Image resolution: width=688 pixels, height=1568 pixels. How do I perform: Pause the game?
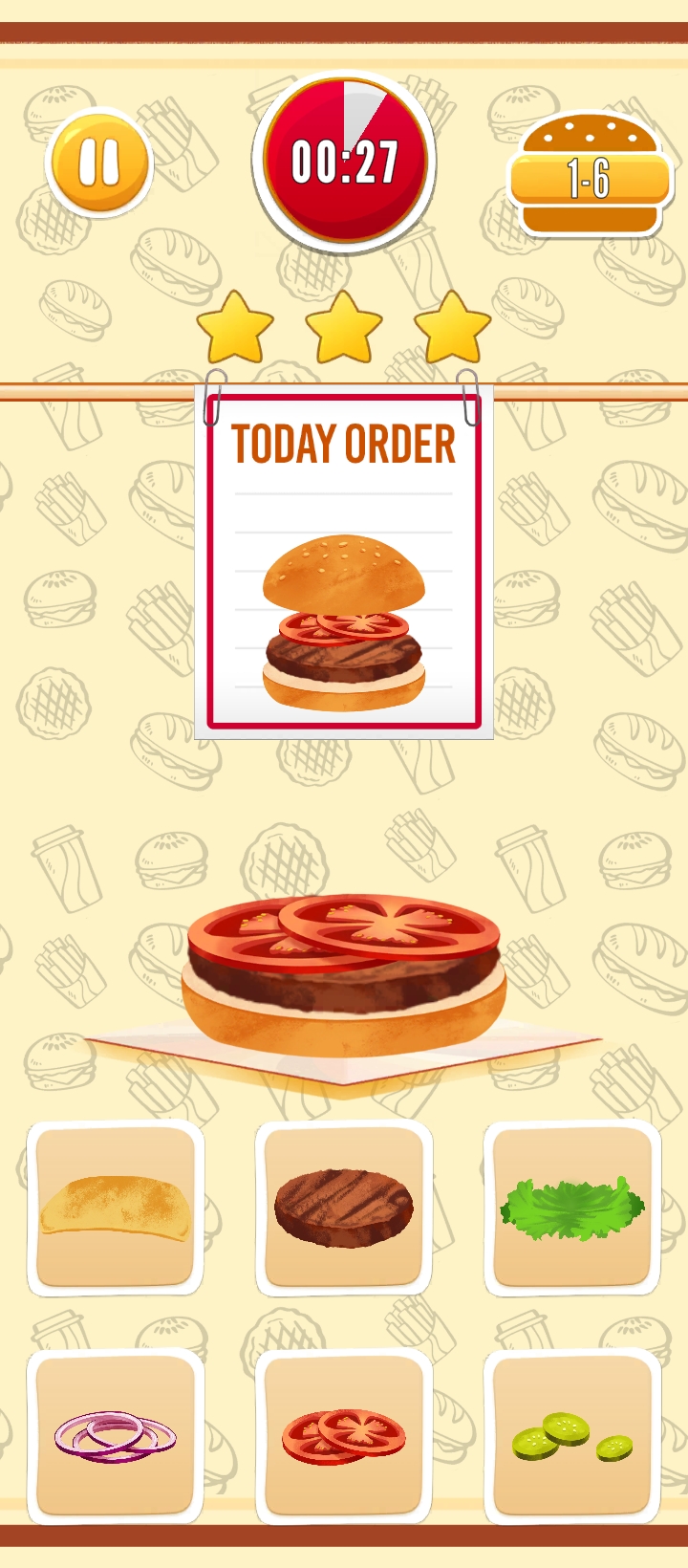click(98, 163)
